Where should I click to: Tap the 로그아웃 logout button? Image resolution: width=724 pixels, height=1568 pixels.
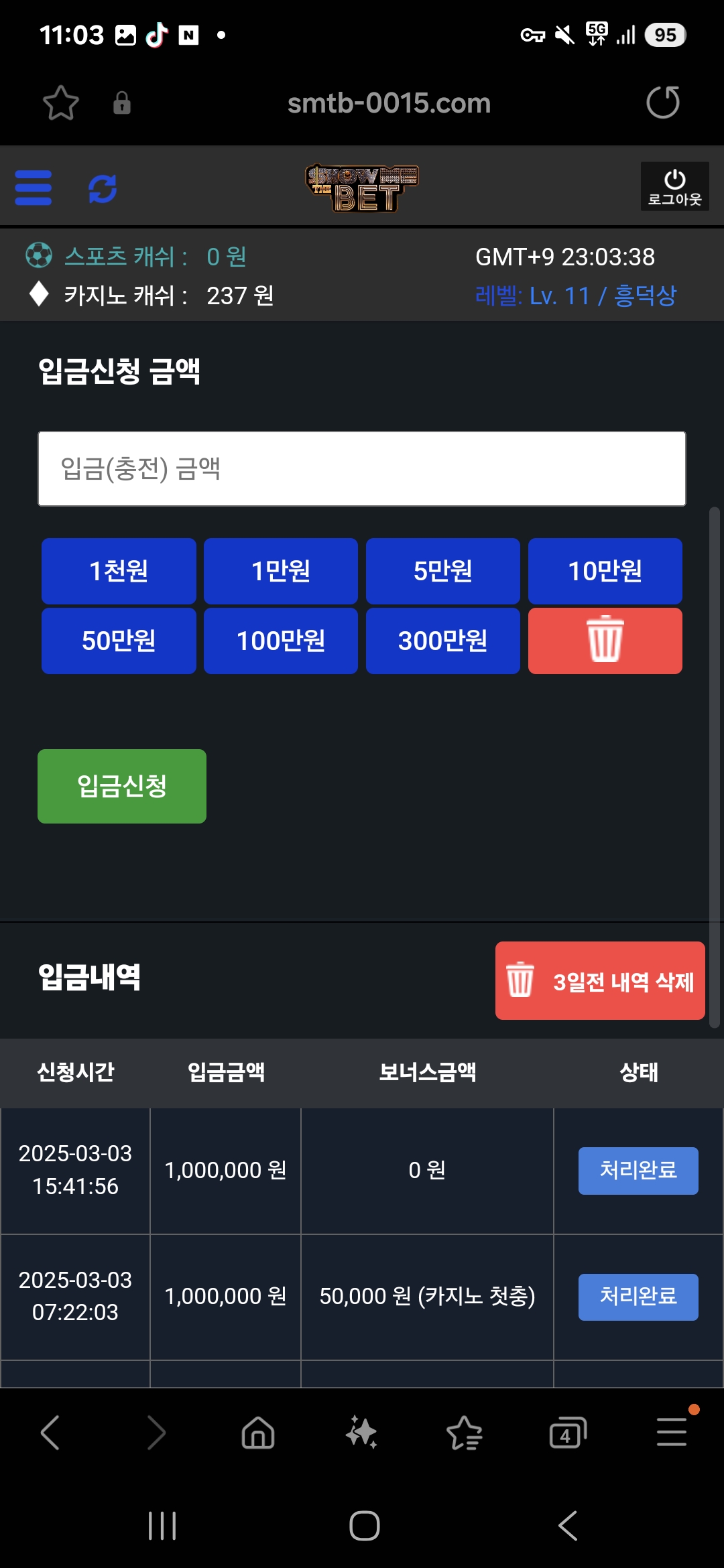click(674, 187)
